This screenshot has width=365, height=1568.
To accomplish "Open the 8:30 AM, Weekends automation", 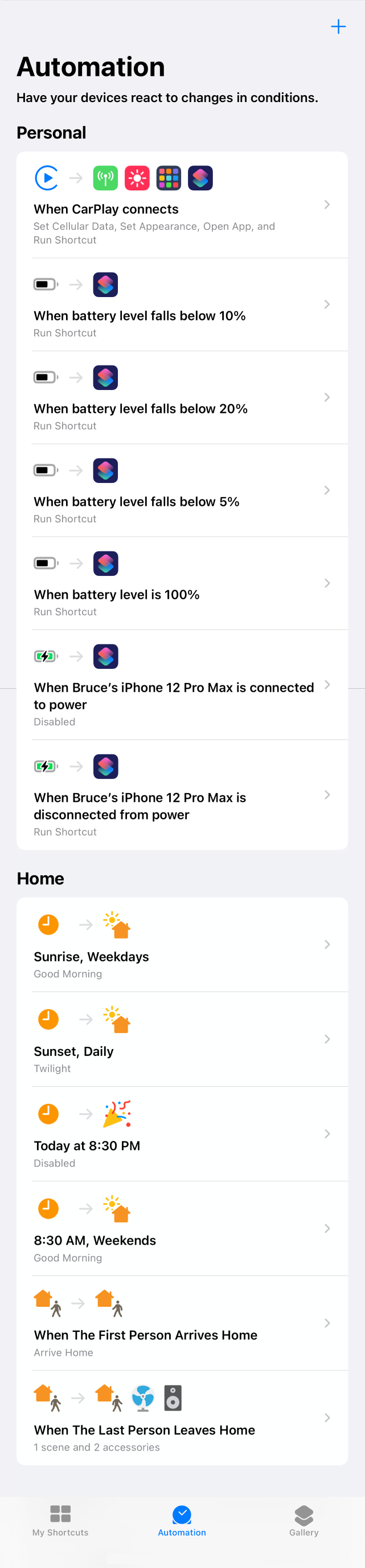I will pos(181,1229).
